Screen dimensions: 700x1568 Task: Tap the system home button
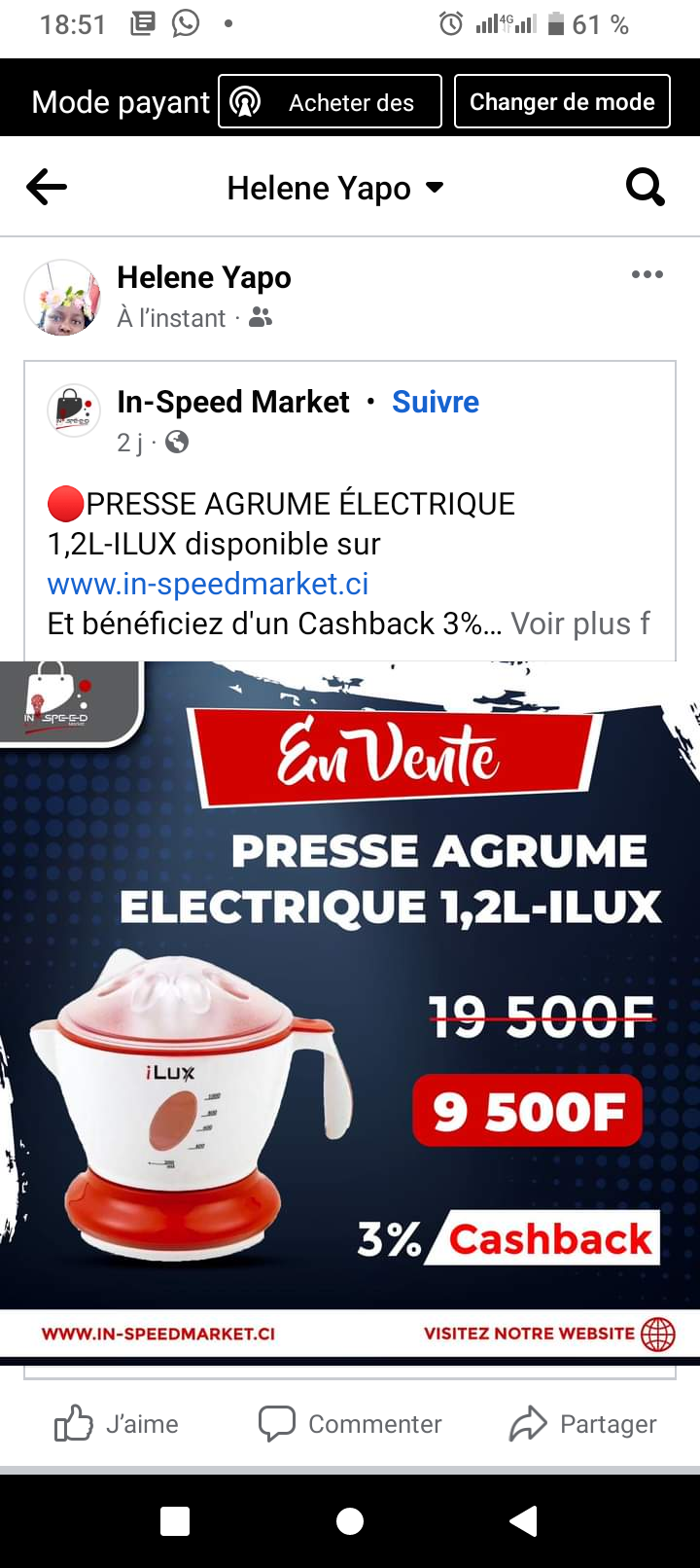(x=350, y=1521)
